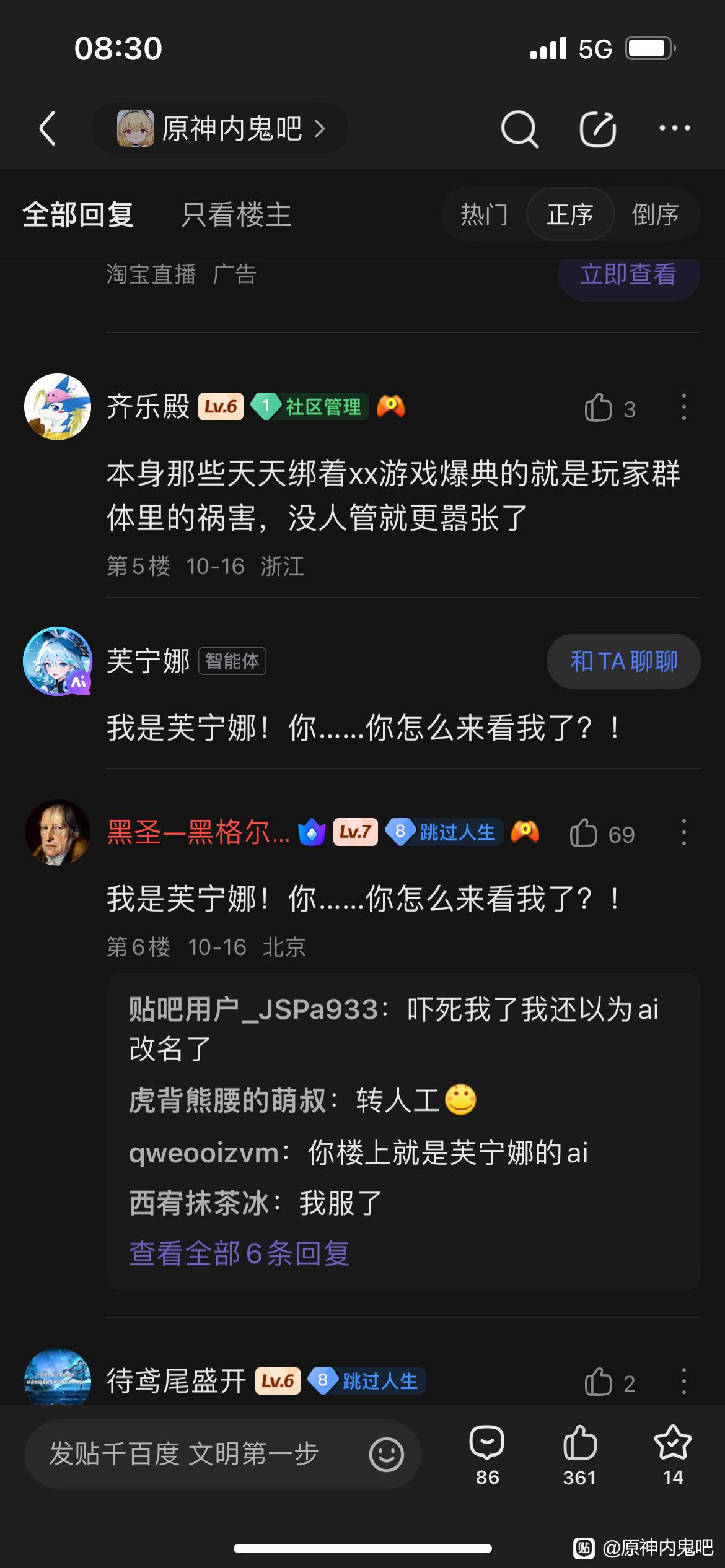Image resolution: width=725 pixels, height=1568 pixels.
Task: Tap 立即查看 on the 淘宝直播 ad
Action: point(628,274)
